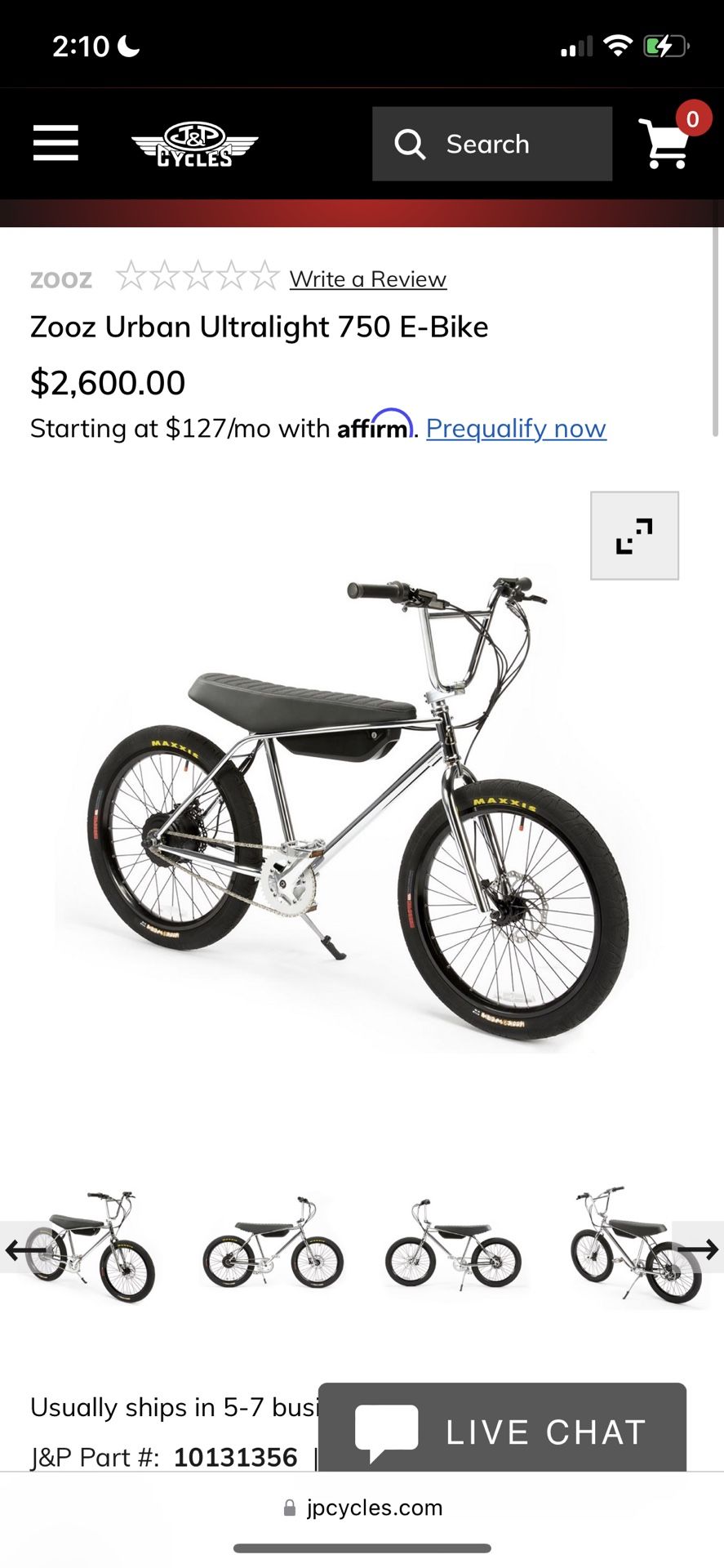Tap the jpcycles.com address bar
This screenshot has height=1568, width=724.
coord(362,1508)
